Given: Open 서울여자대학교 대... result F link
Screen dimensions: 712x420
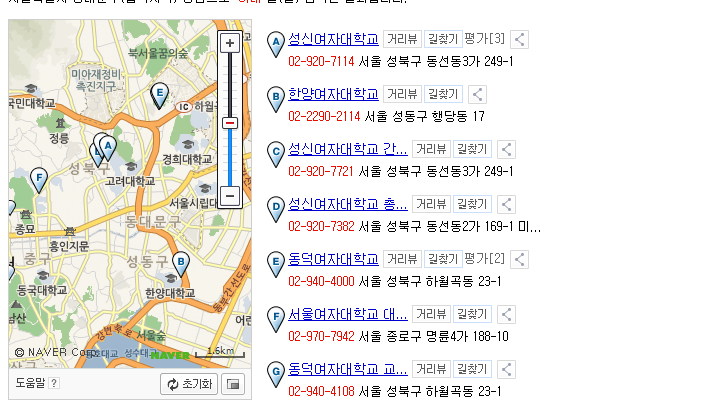Looking at the screenshot, I should [347, 314].
